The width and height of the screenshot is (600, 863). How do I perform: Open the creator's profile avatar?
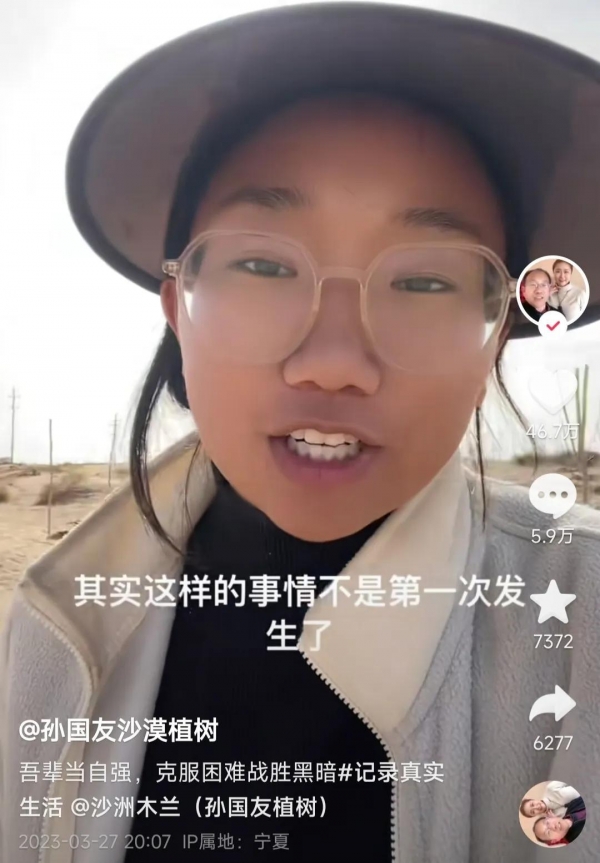point(552,290)
